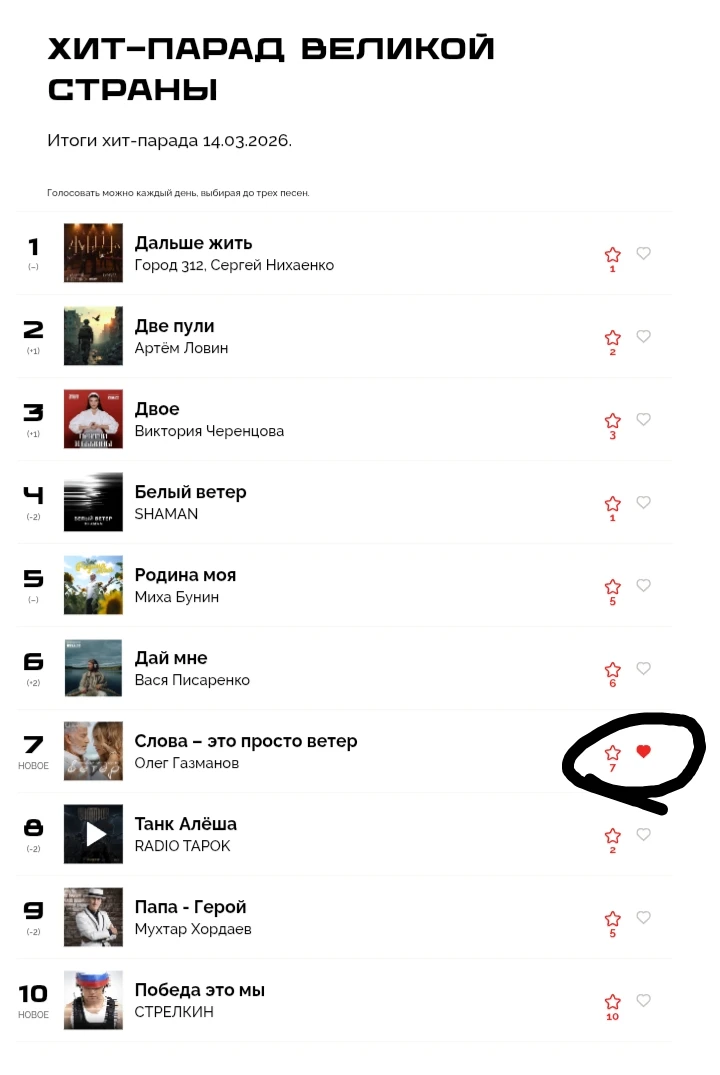Open cover of Родина моя
Screen dimensions: 720x1075
[94, 585]
